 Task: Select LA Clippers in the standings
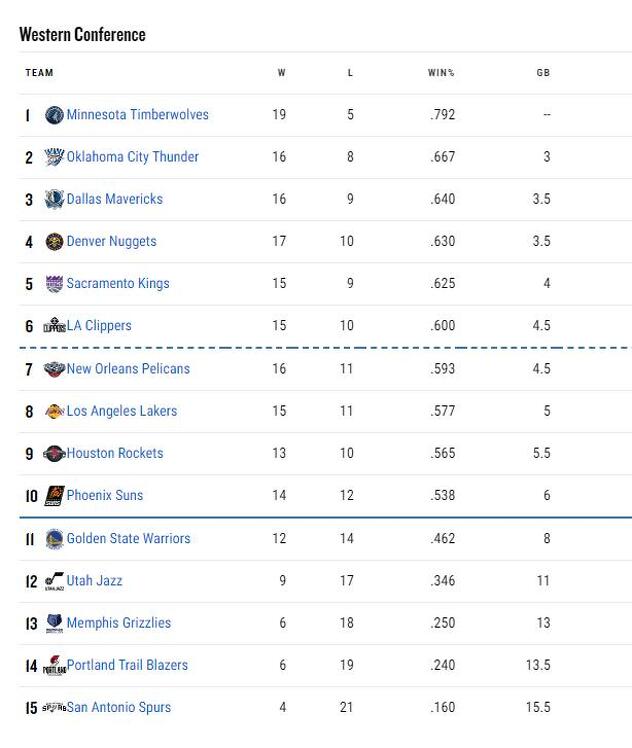pyautogui.click(x=99, y=325)
